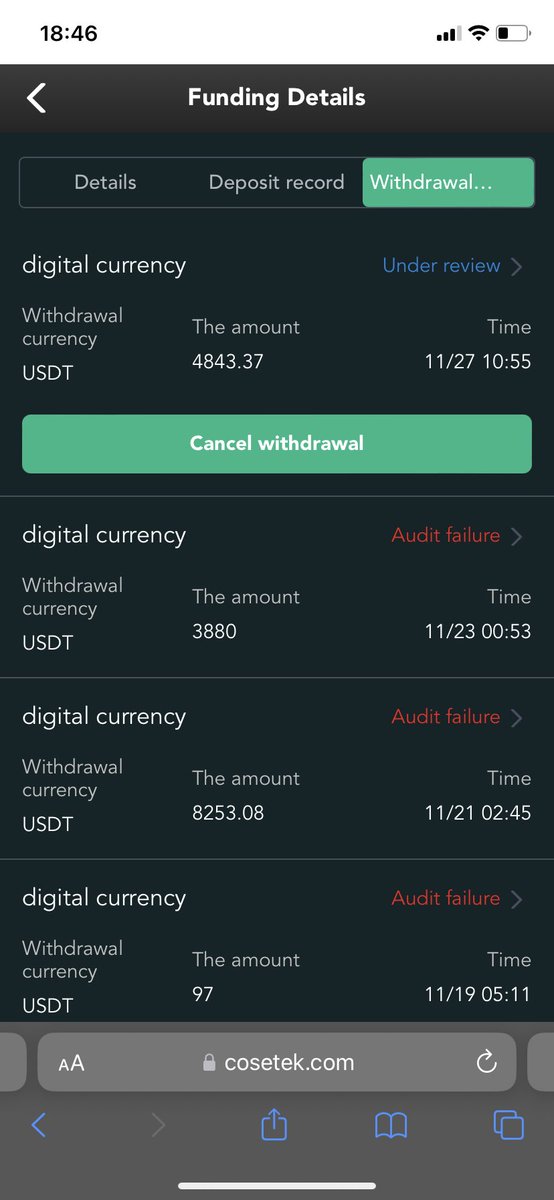The height and width of the screenshot is (1200, 554).
Task: Cancel the pending withdrawal
Action: coord(277,443)
